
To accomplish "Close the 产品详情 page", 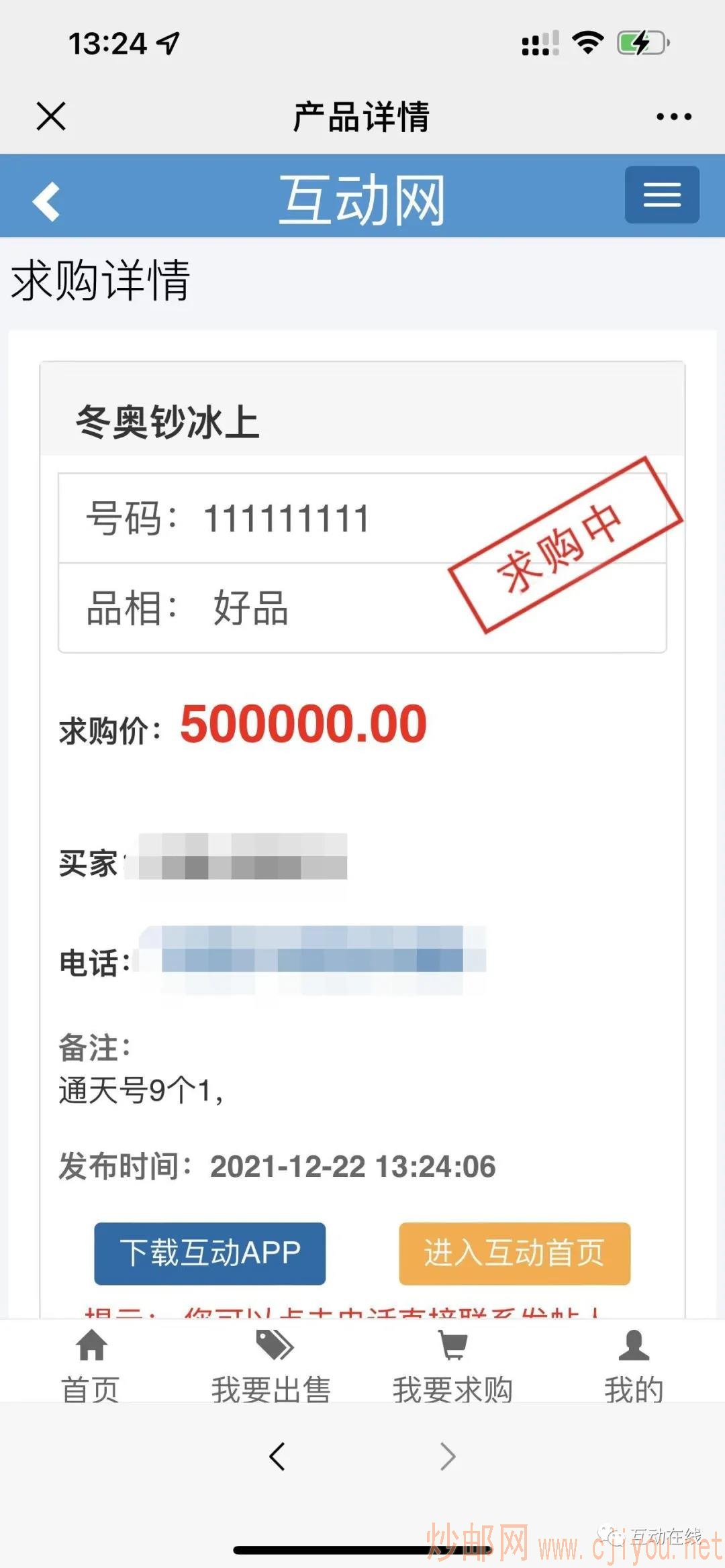I will click(51, 116).
